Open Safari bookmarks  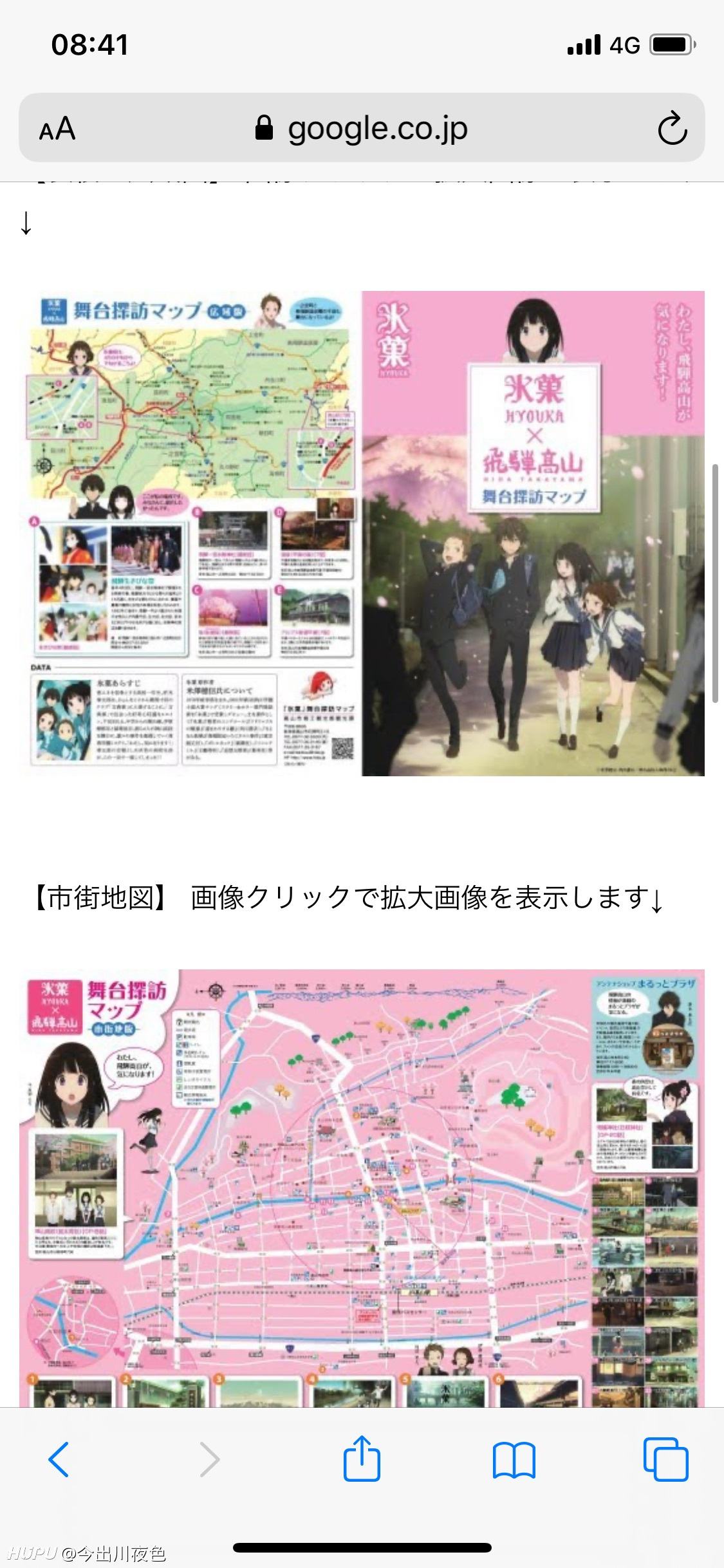514,1460
